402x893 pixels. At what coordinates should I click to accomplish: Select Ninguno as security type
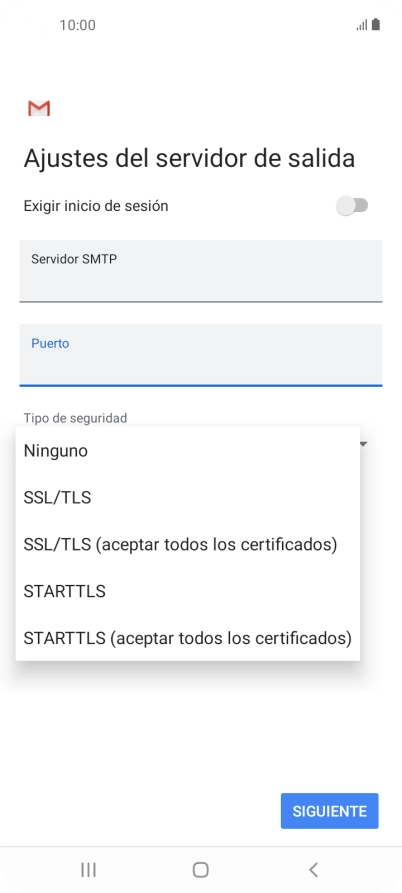187,450
